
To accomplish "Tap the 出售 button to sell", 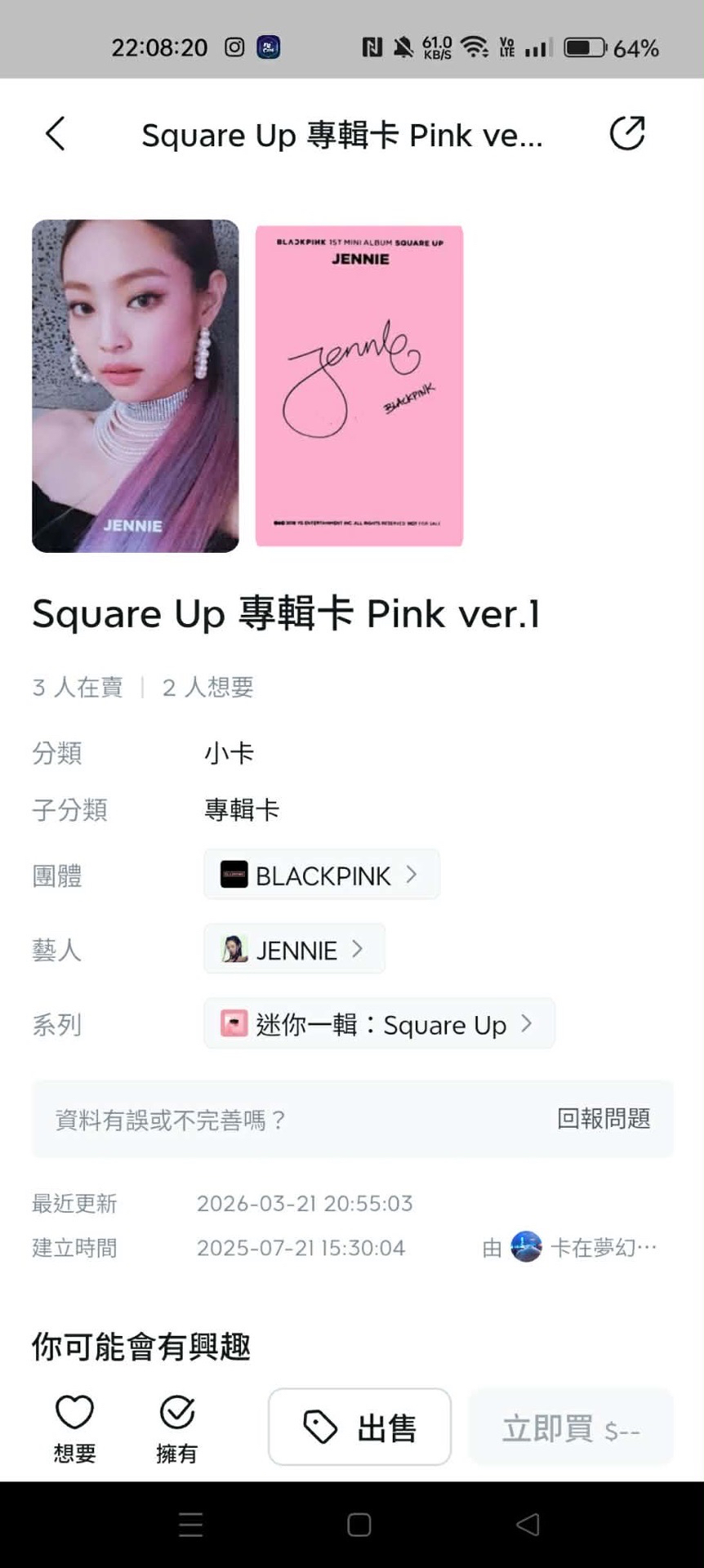I will [359, 1428].
